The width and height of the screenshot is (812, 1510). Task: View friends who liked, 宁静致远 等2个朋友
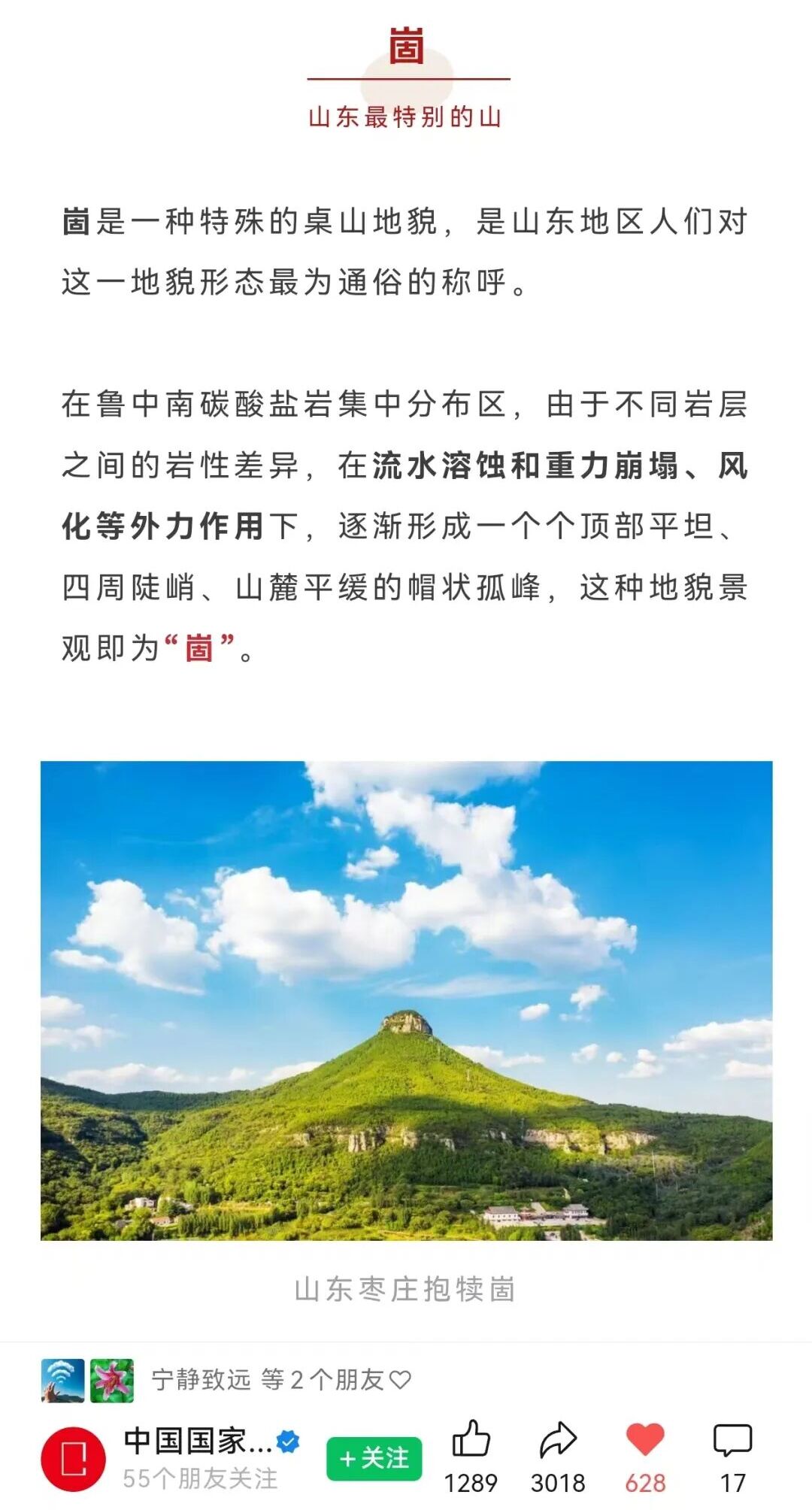[281, 1380]
